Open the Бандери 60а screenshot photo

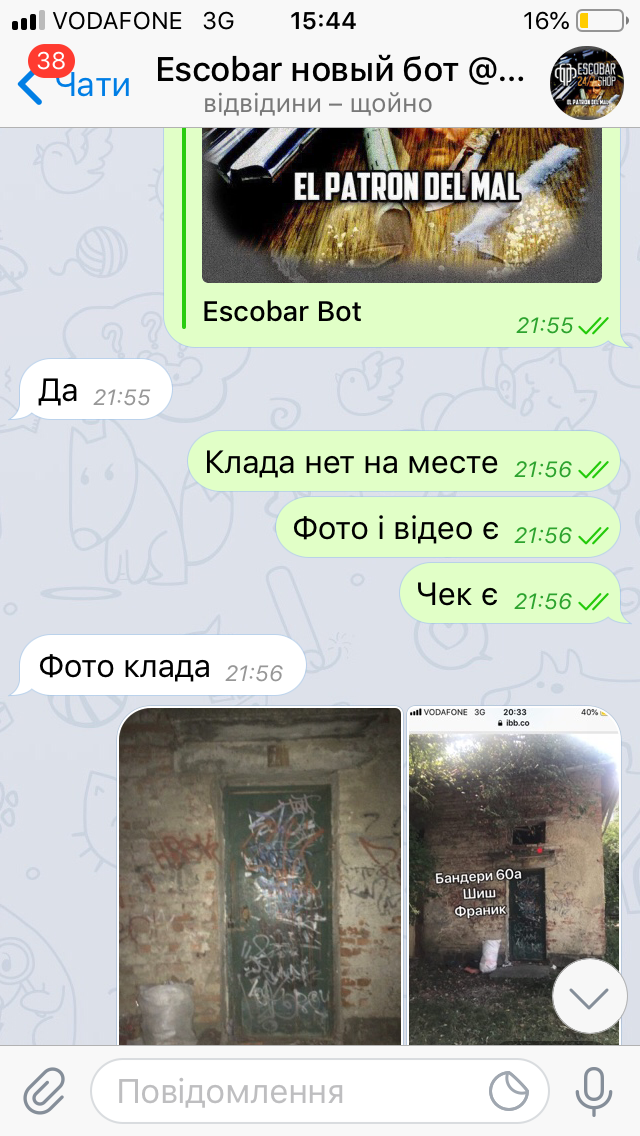tap(515, 876)
